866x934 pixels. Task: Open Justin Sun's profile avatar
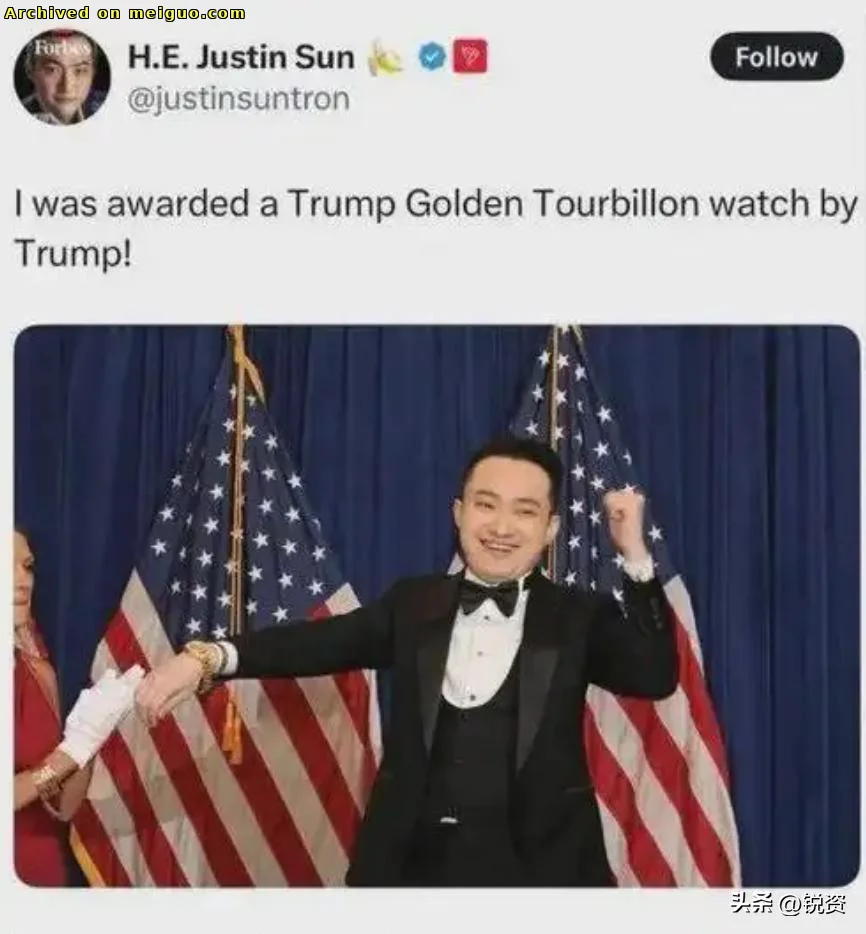[62, 77]
